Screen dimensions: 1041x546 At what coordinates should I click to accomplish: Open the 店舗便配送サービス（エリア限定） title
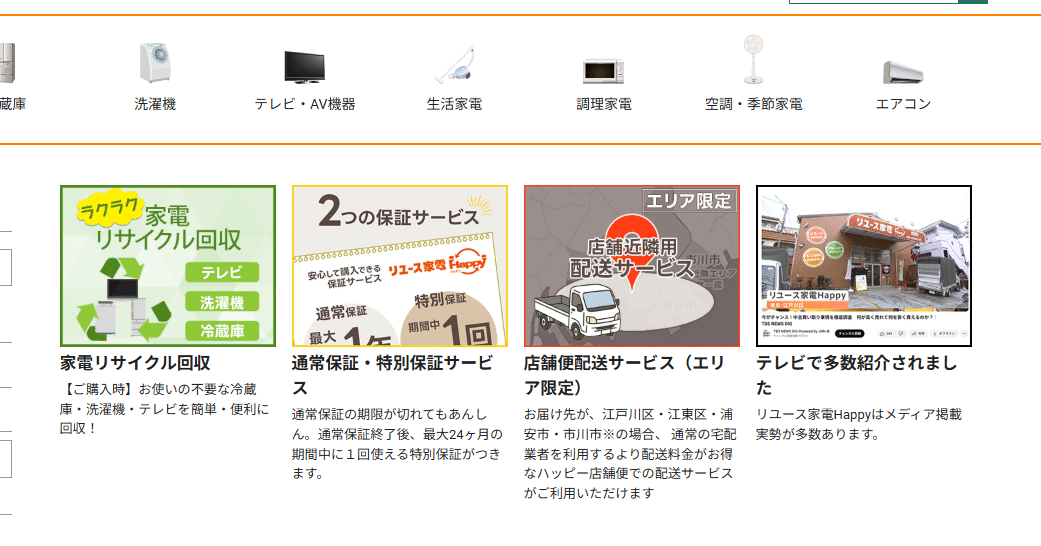pyautogui.click(x=624, y=374)
